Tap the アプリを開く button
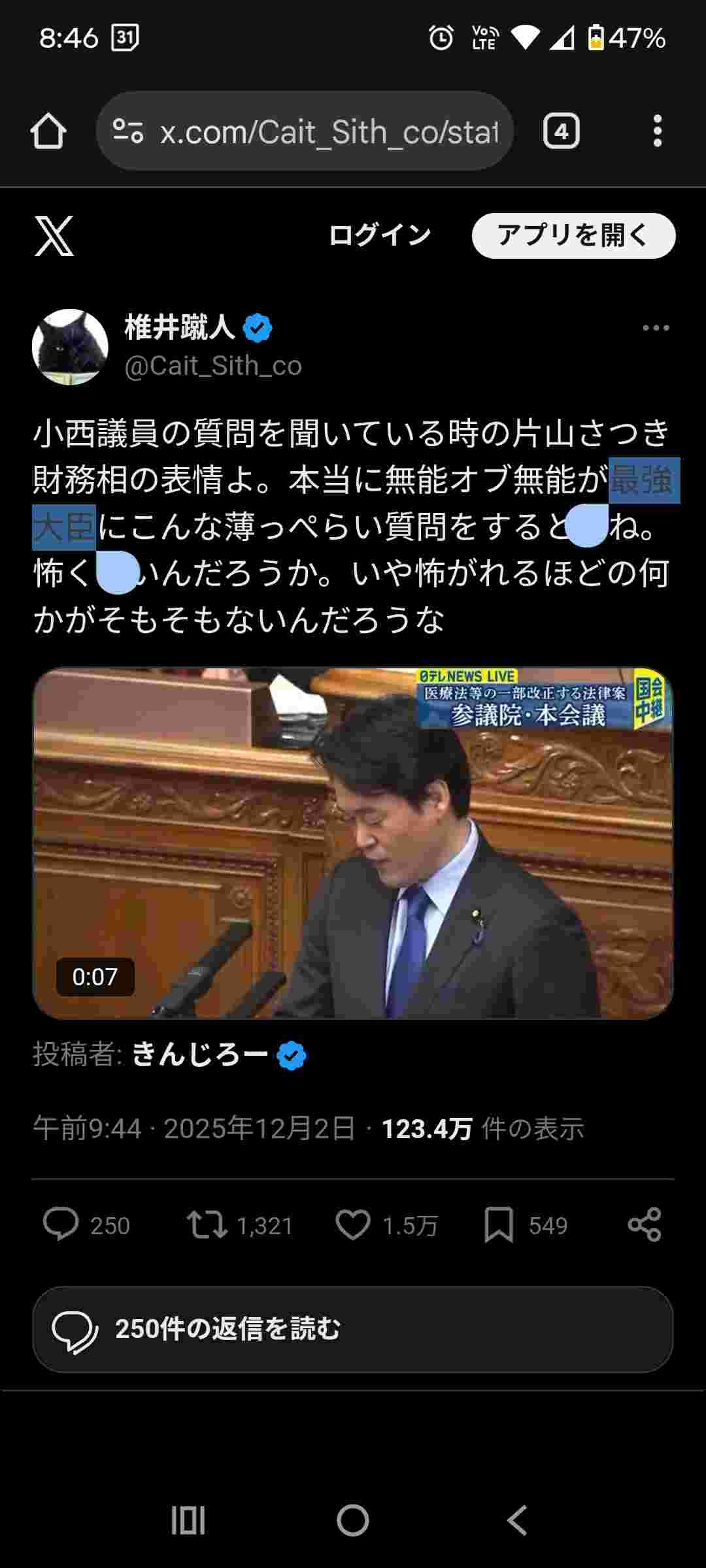706x1568 pixels. (573, 236)
